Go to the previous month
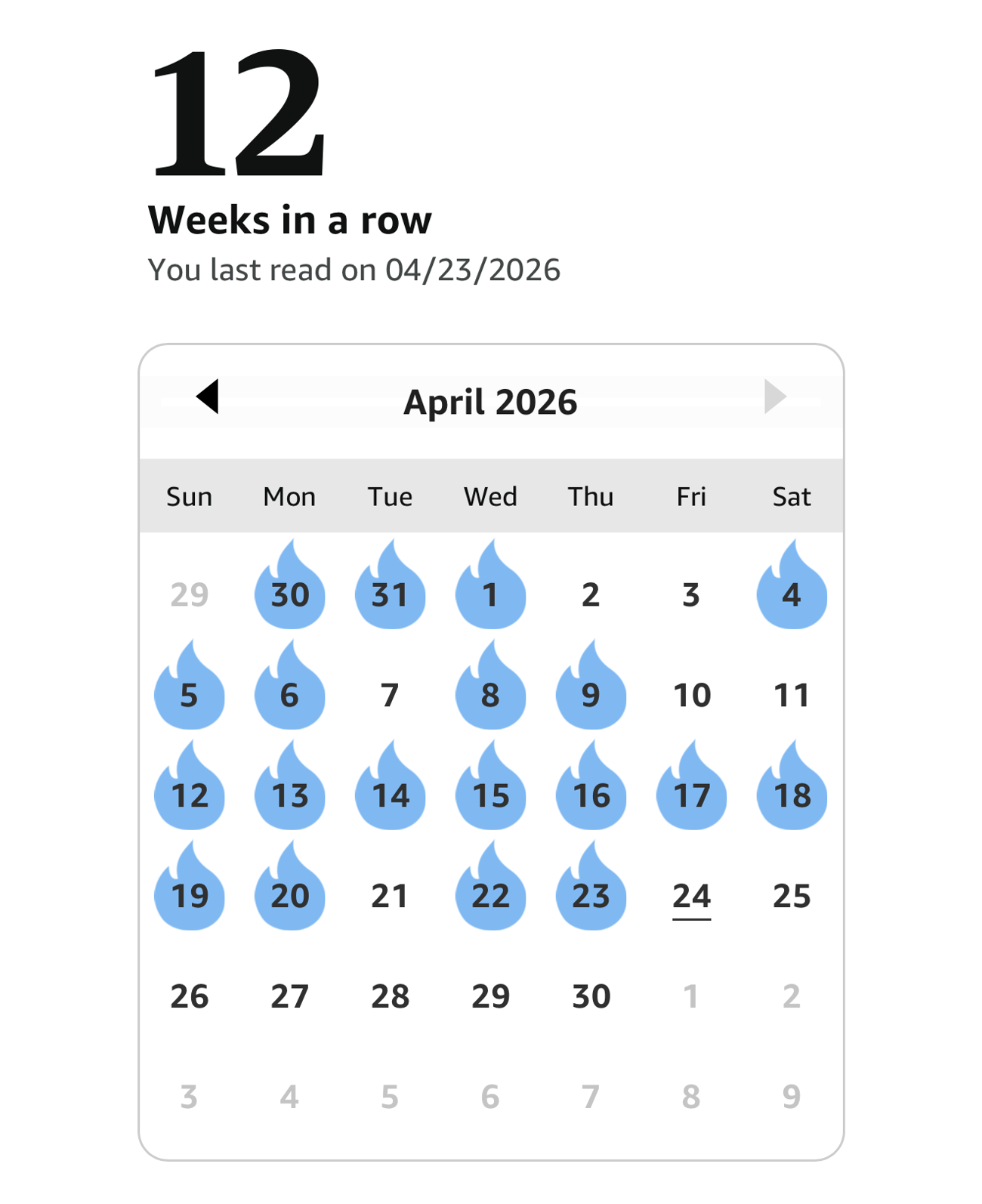This screenshot has width=982, height=1204. [x=208, y=397]
